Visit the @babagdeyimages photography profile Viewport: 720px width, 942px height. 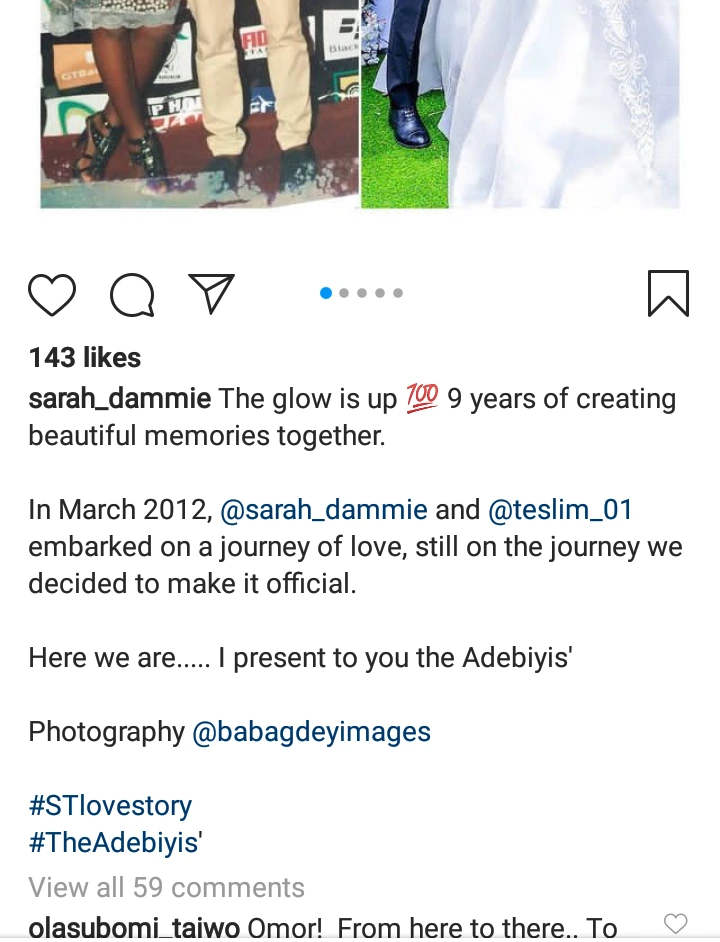311,732
